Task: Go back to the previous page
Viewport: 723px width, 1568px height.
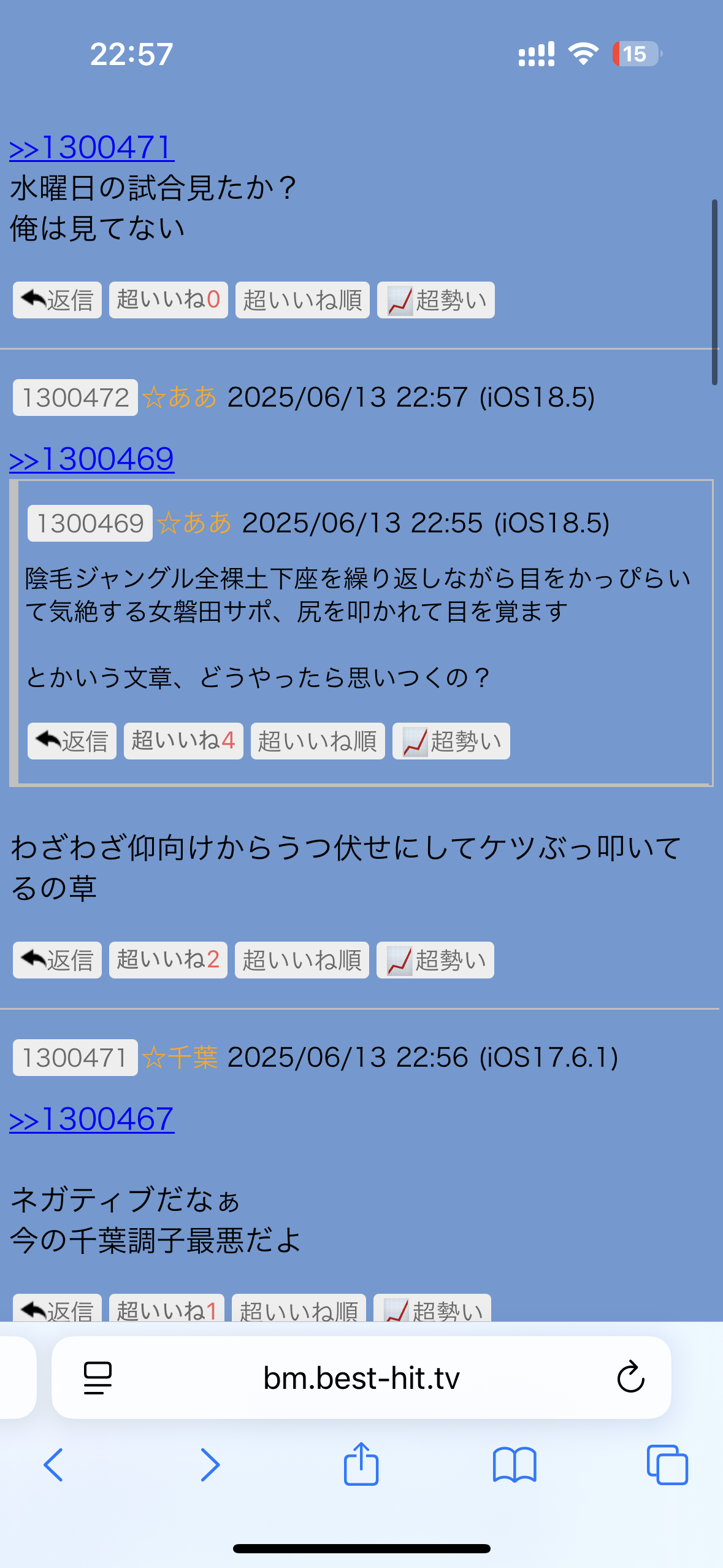Action: click(x=54, y=1464)
